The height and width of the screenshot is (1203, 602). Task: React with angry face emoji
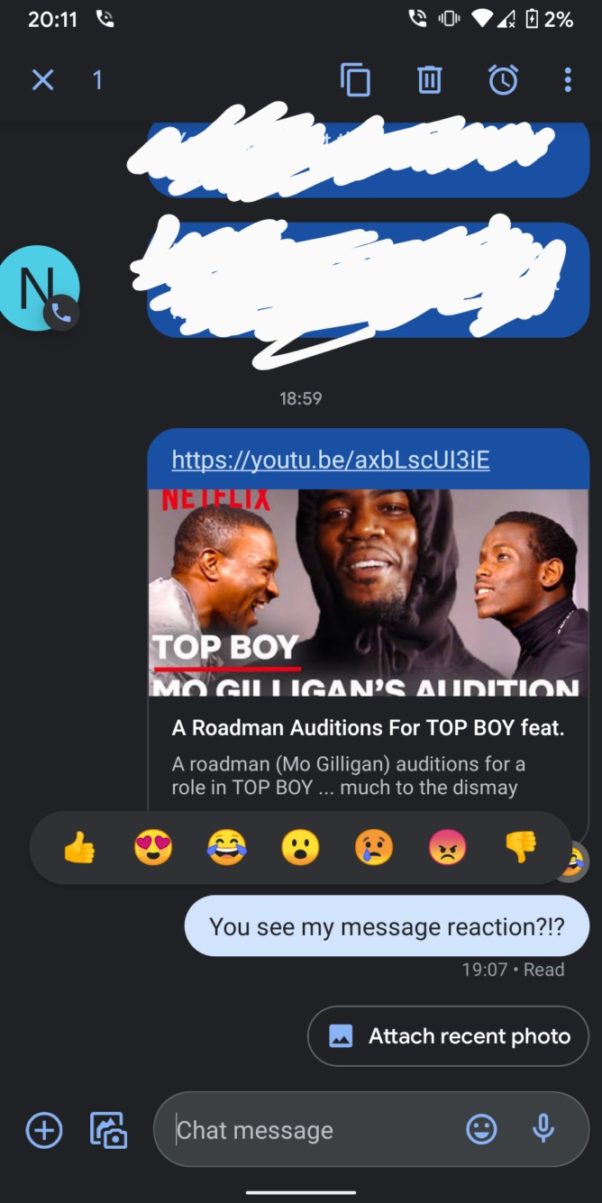click(447, 848)
